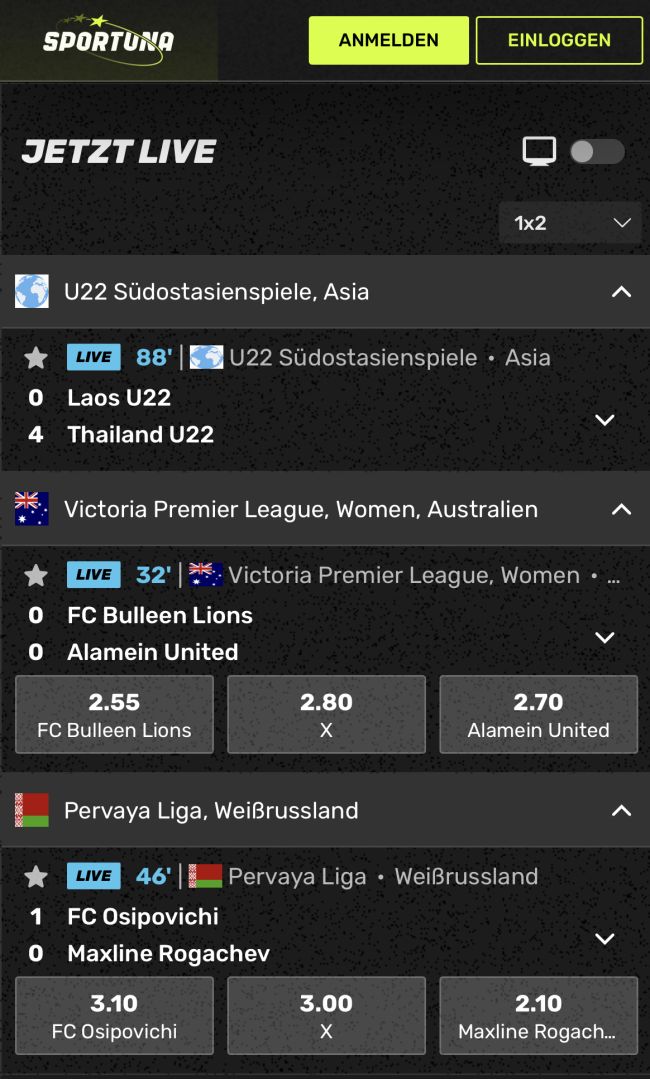Tap the EINLOGGEN button
Viewport: 650px width, 1079px height.
coord(559,40)
